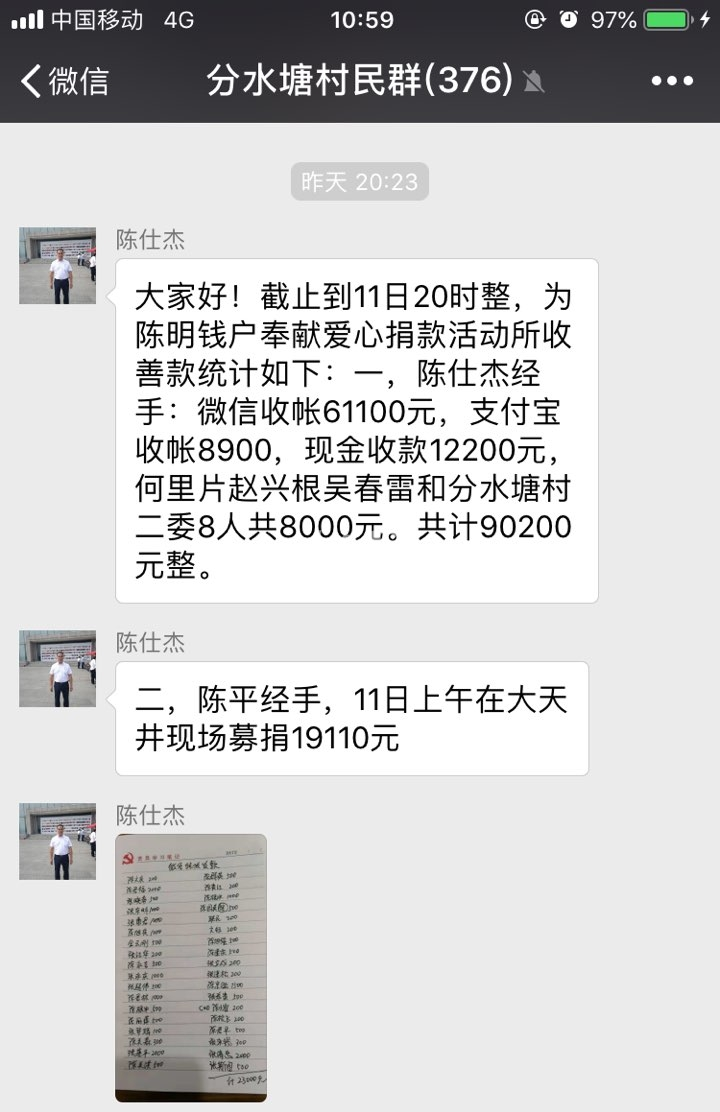This screenshot has width=720, height=1112.
Task: Open the handwritten donation list image
Action: (x=191, y=967)
